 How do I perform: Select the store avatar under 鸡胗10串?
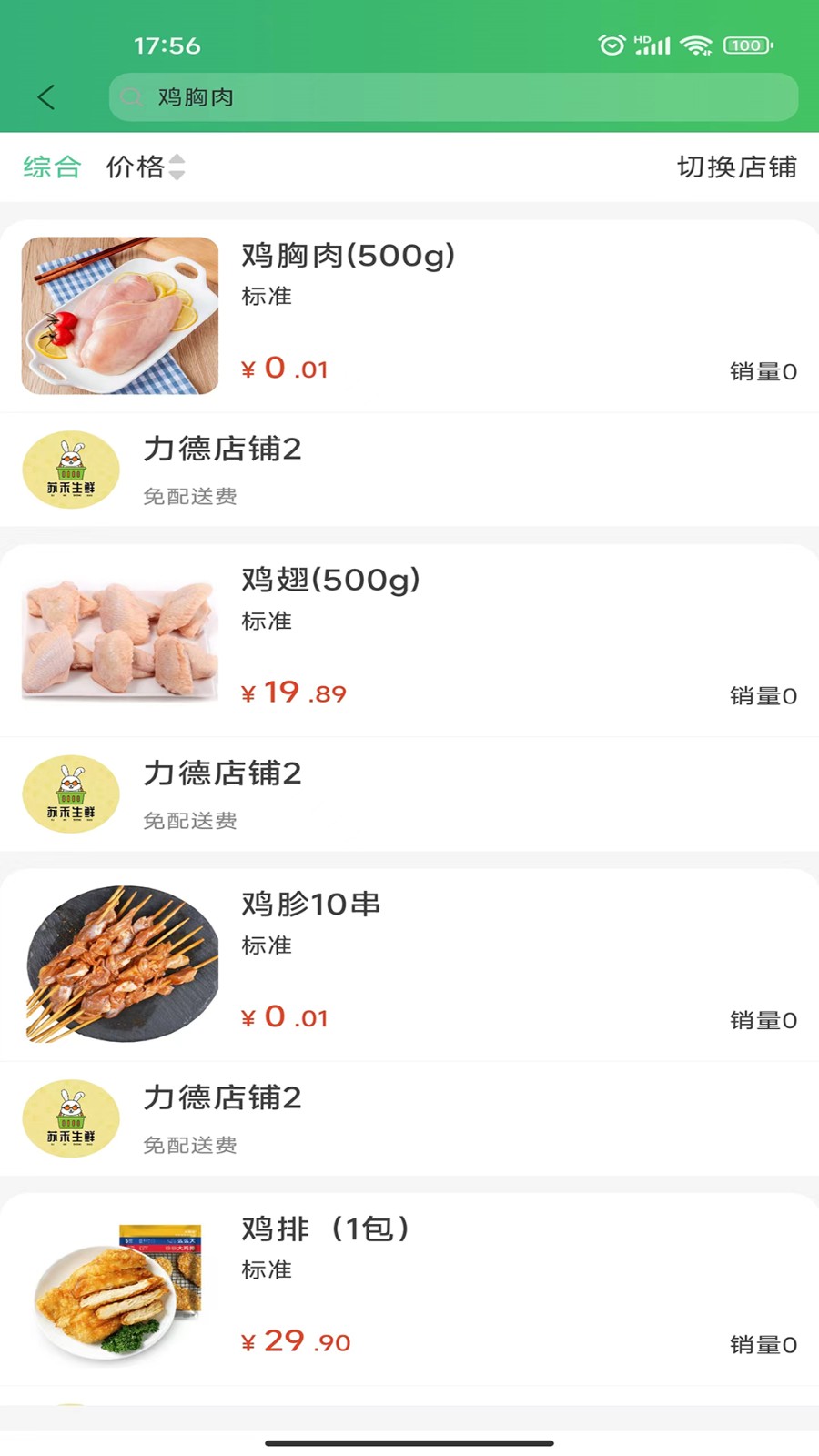pyautogui.click(x=70, y=1118)
